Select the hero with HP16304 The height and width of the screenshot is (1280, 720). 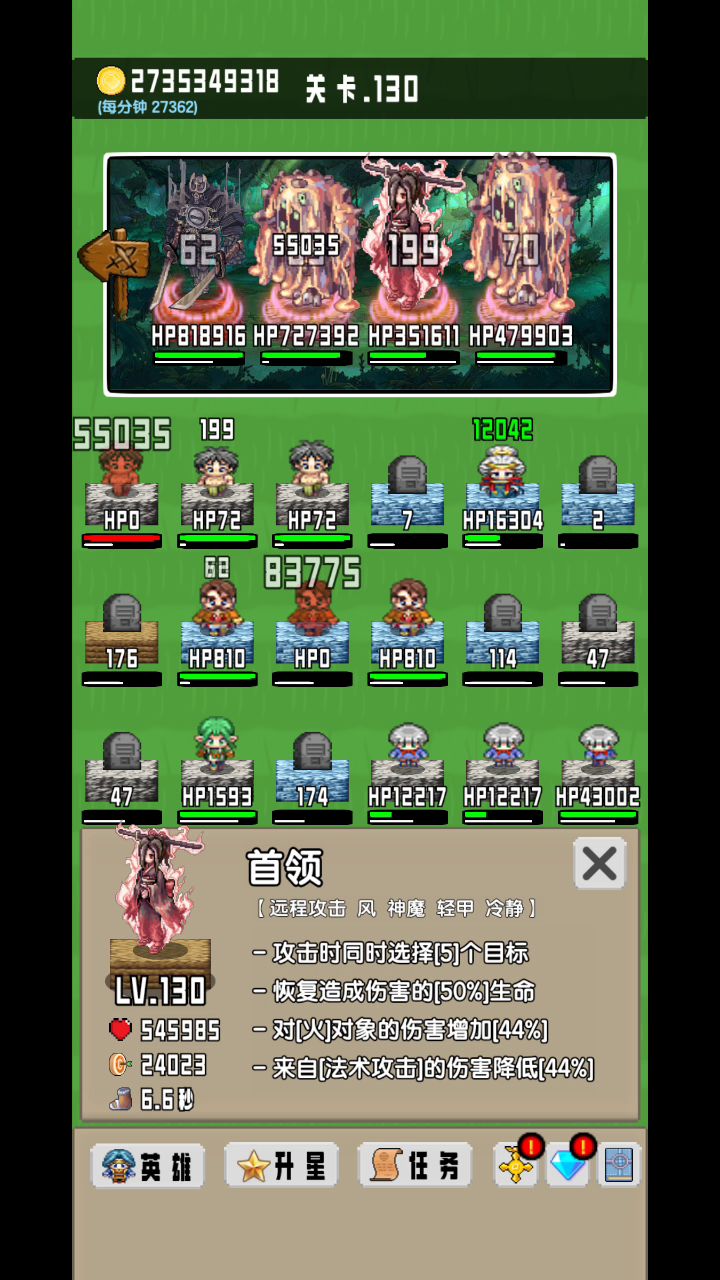pos(502,490)
